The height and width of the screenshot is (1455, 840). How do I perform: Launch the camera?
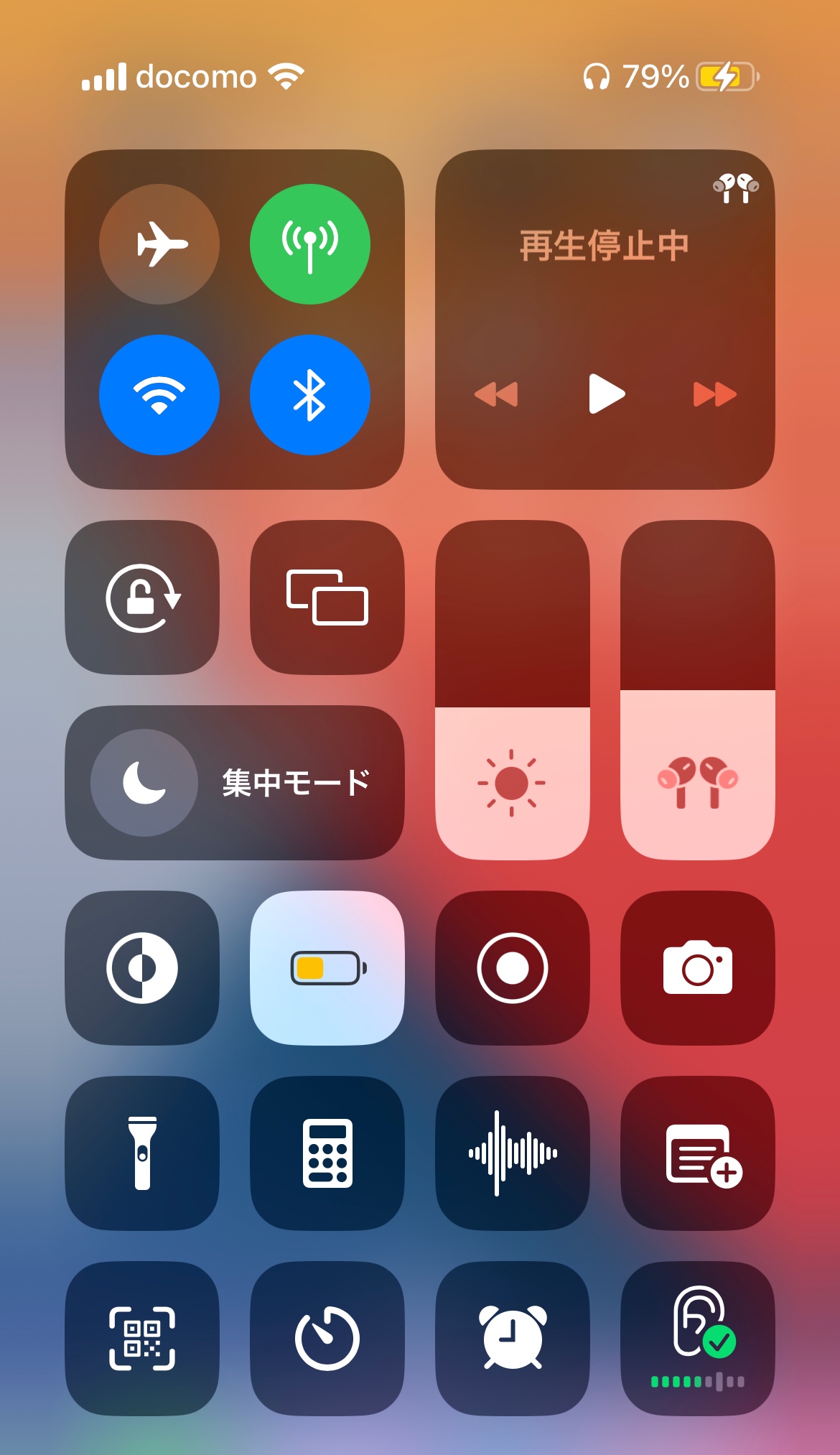click(x=698, y=968)
